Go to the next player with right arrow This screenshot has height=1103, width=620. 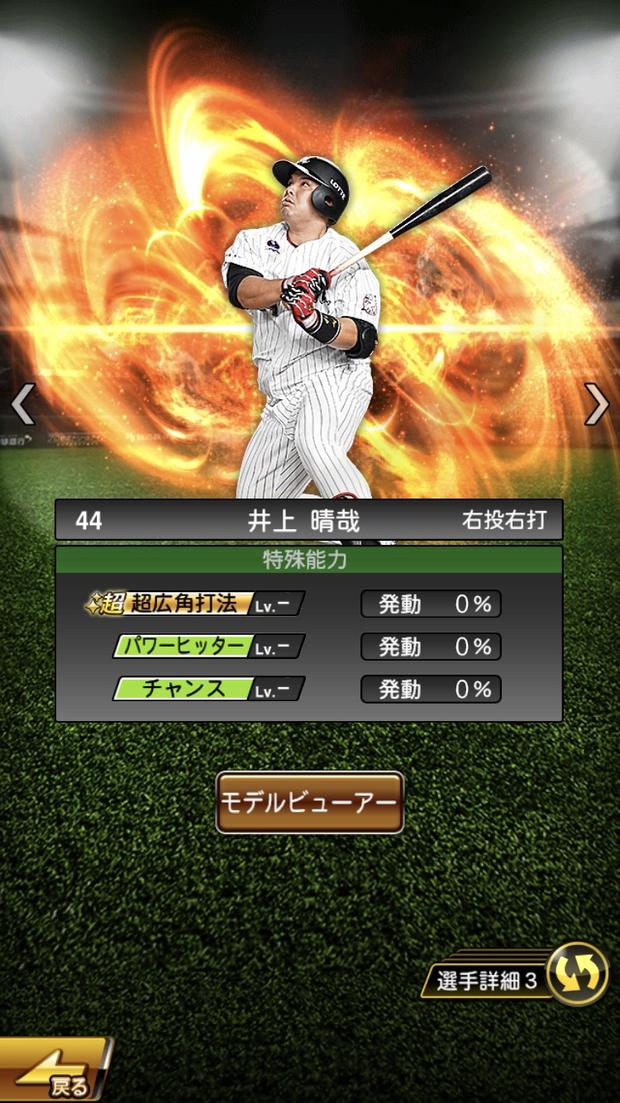point(597,404)
